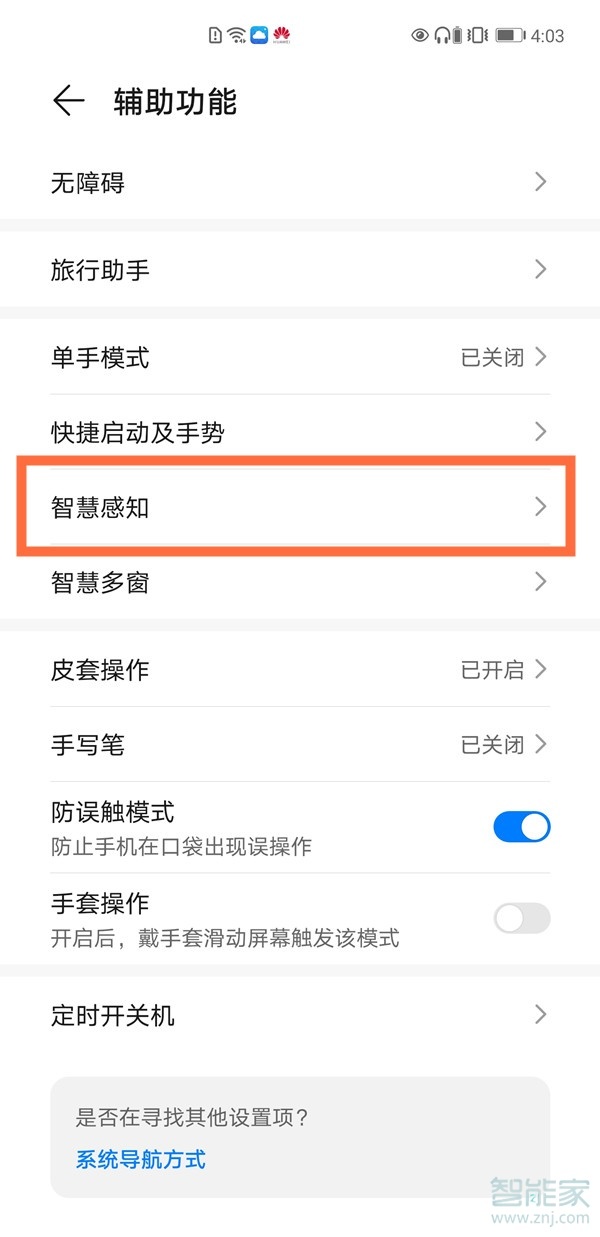This screenshot has width=600, height=1237.
Task: Open 单手模式 settings
Action: pyautogui.click(x=300, y=357)
